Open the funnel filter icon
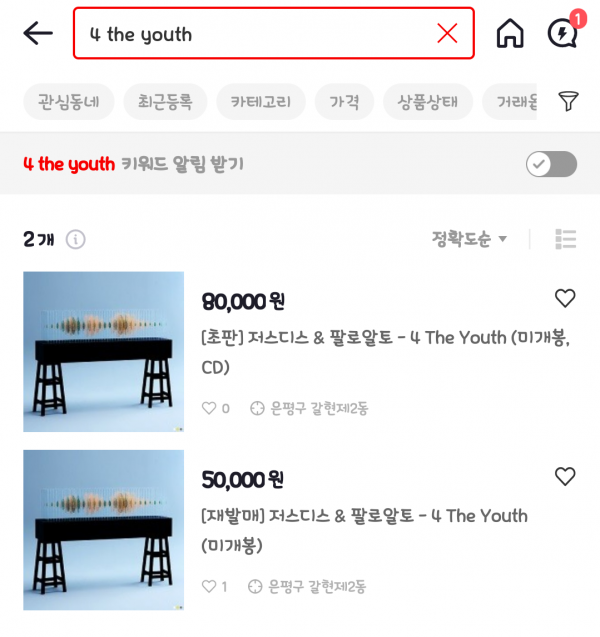The width and height of the screenshot is (600, 637). pos(568,101)
